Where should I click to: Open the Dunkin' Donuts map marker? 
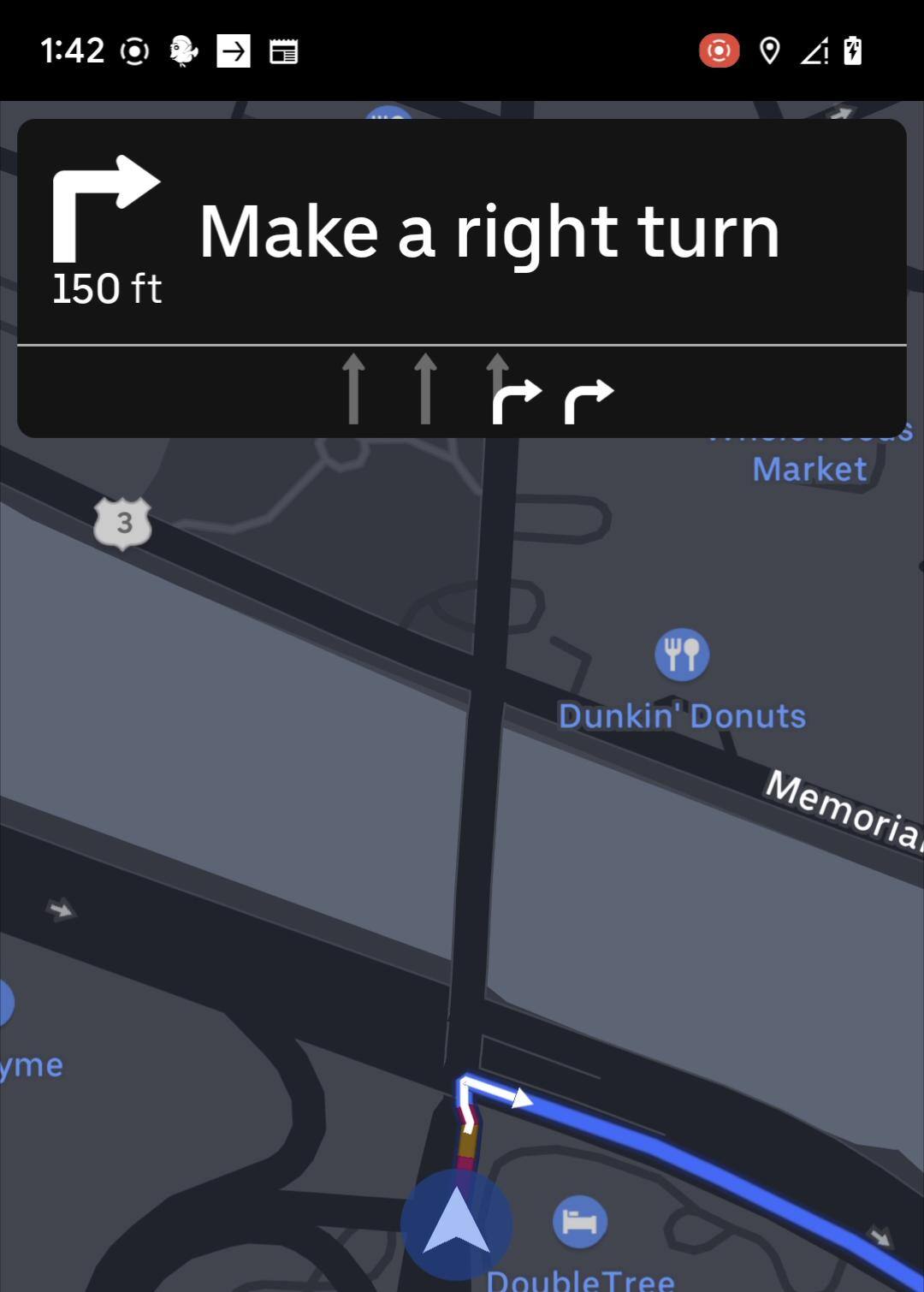[x=682, y=655]
